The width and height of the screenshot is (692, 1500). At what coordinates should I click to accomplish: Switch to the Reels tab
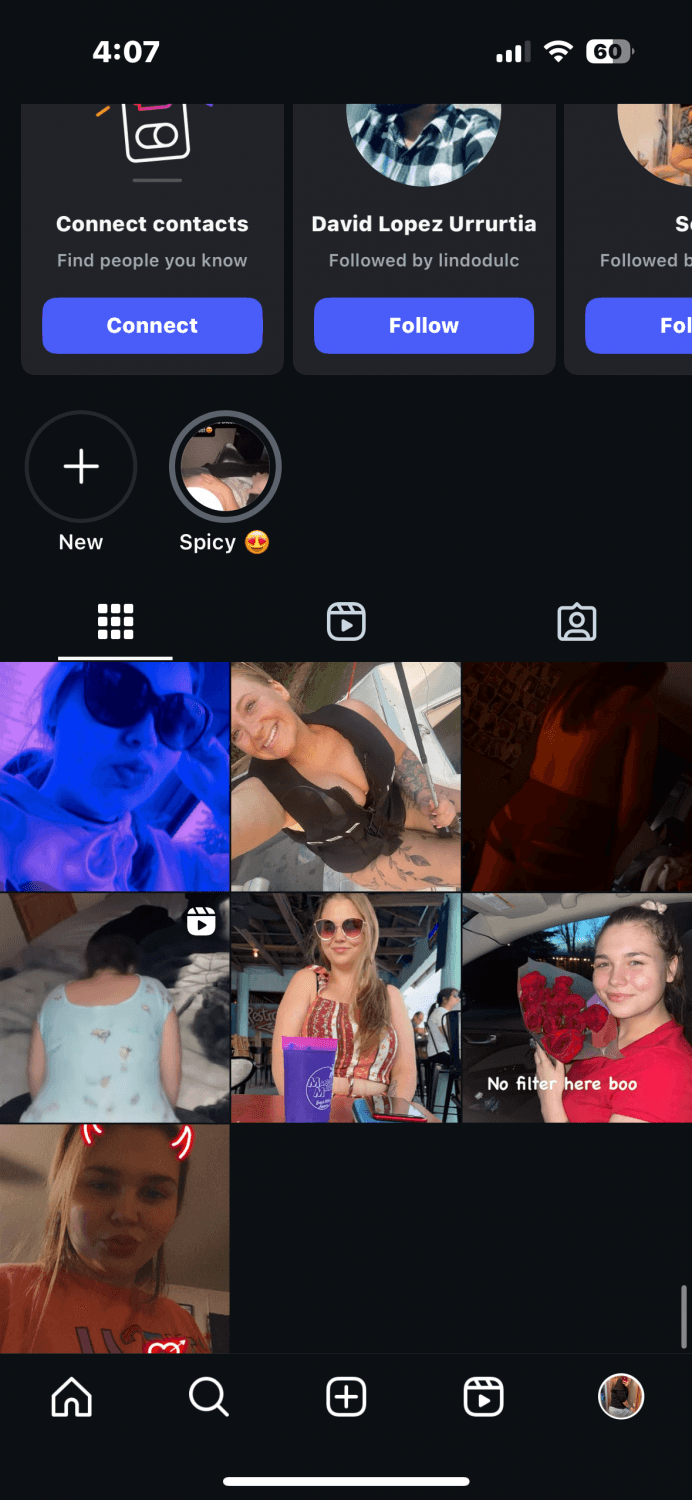point(346,622)
